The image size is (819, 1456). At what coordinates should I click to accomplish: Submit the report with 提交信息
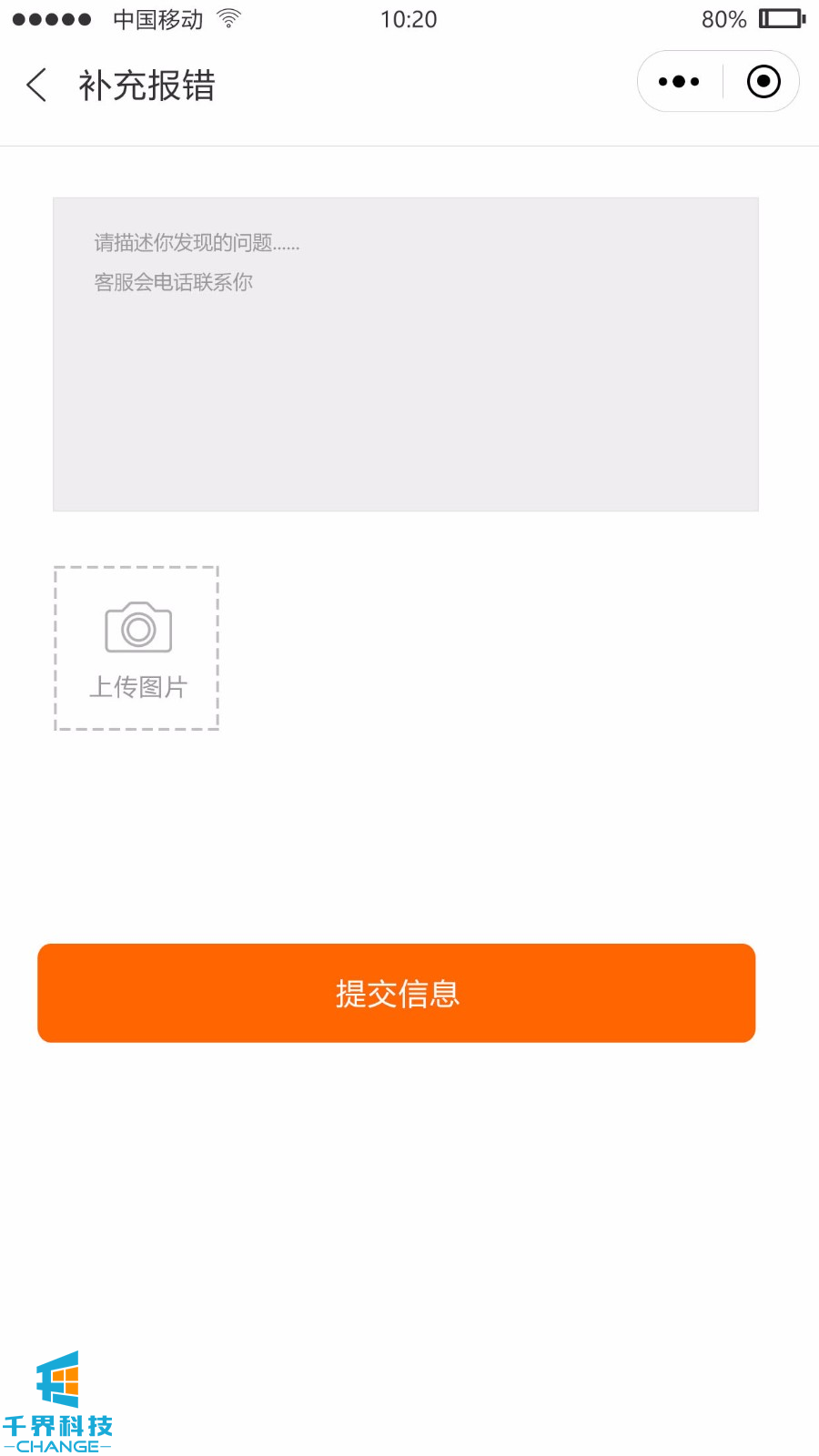pos(397,993)
